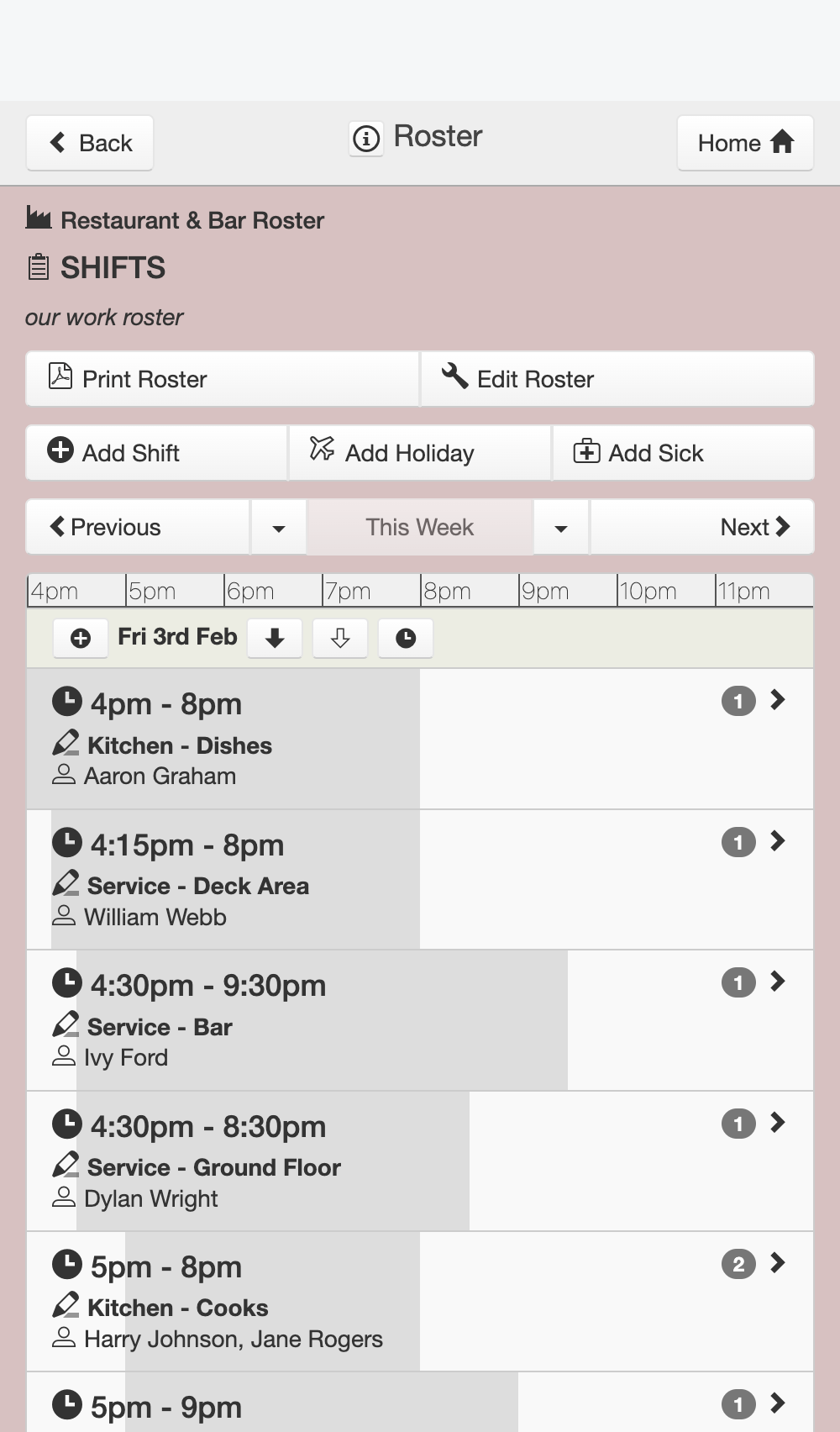Image resolution: width=840 pixels, height=1432 pixels.
Task: Open Edit Roster
Action: (x=617, y=379)
